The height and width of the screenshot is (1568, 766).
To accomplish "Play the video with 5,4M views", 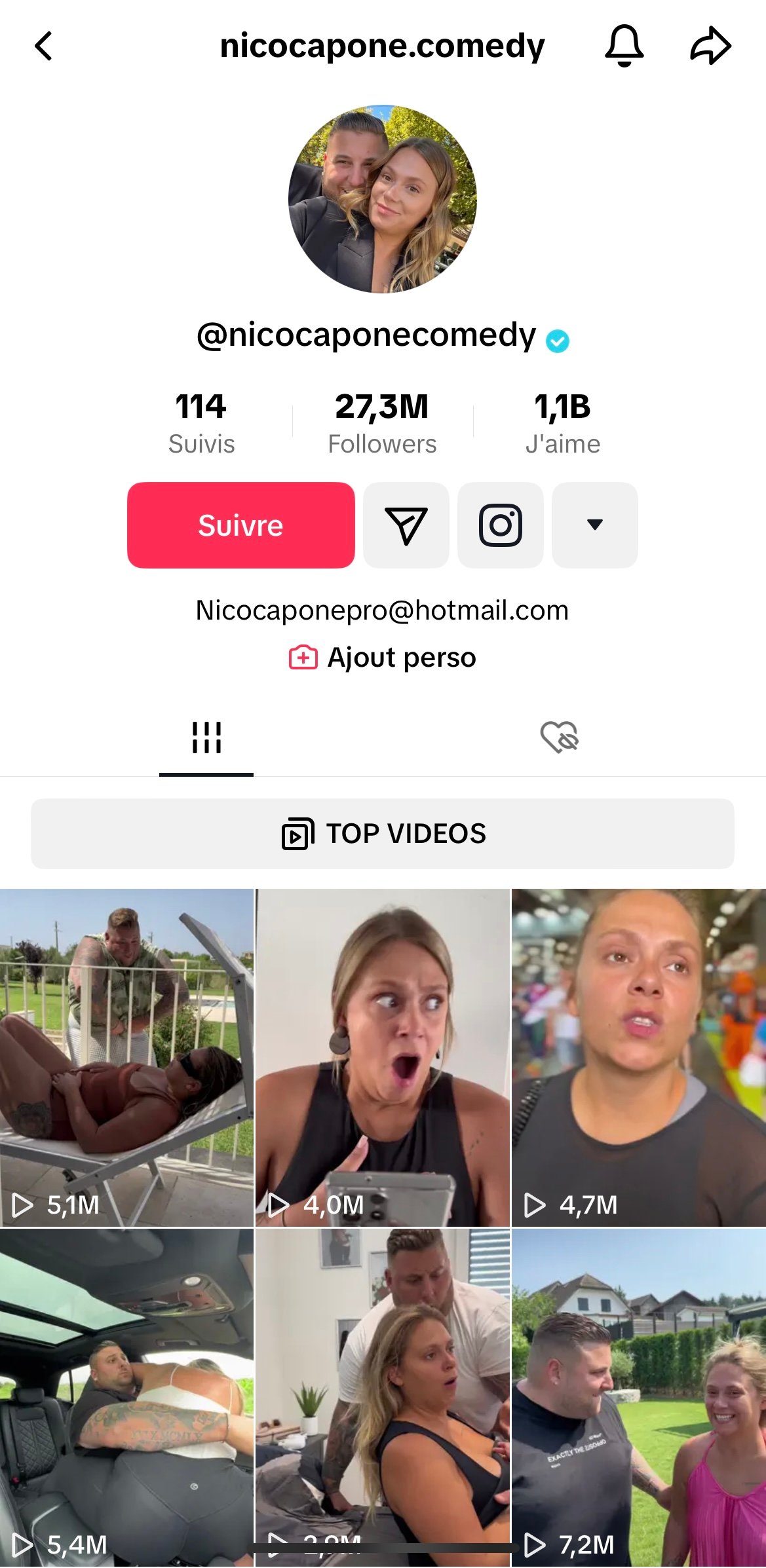I will tap(126, 1398).
